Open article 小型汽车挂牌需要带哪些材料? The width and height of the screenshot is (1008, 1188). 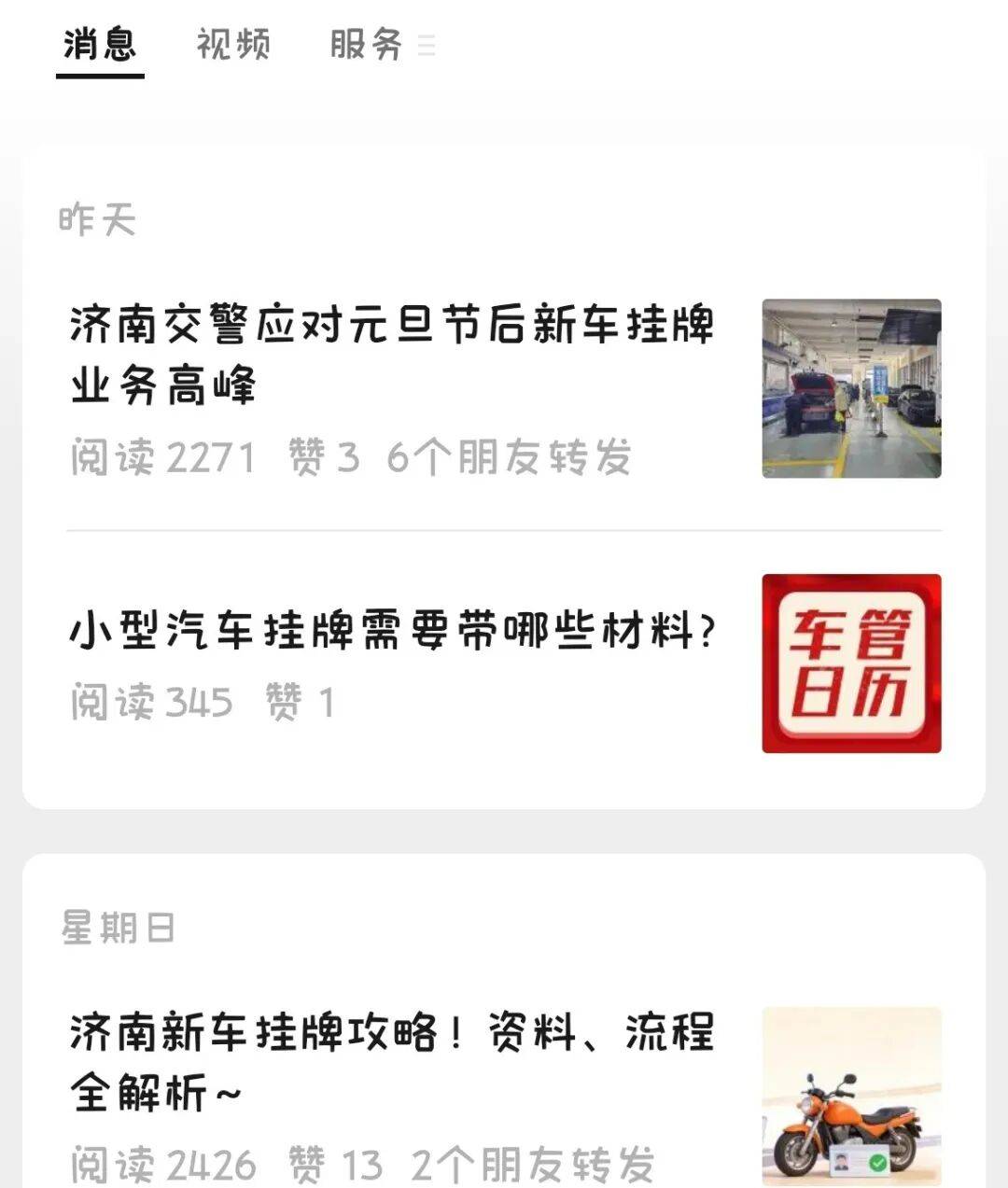pyautogui.click(x=392, y=632)
